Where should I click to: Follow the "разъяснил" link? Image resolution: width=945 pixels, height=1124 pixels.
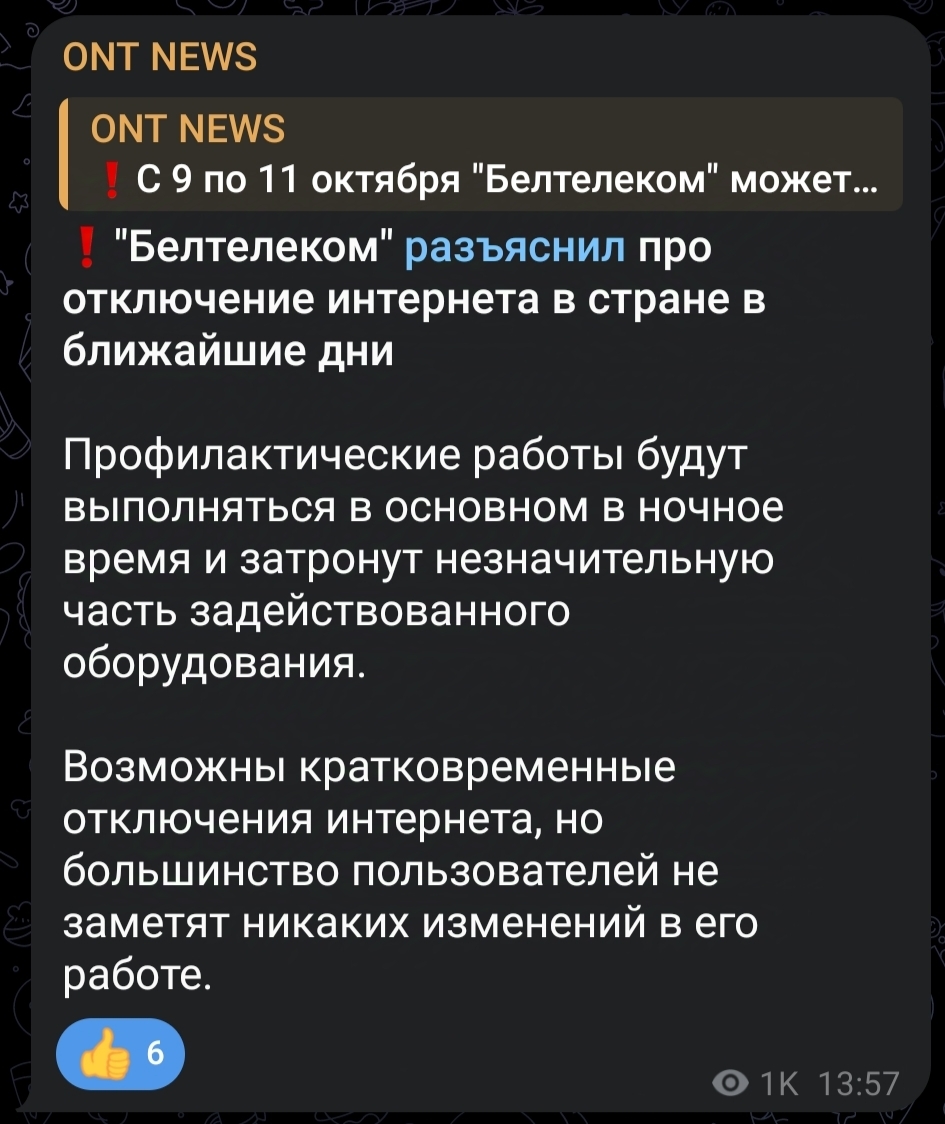pos(515,248)
